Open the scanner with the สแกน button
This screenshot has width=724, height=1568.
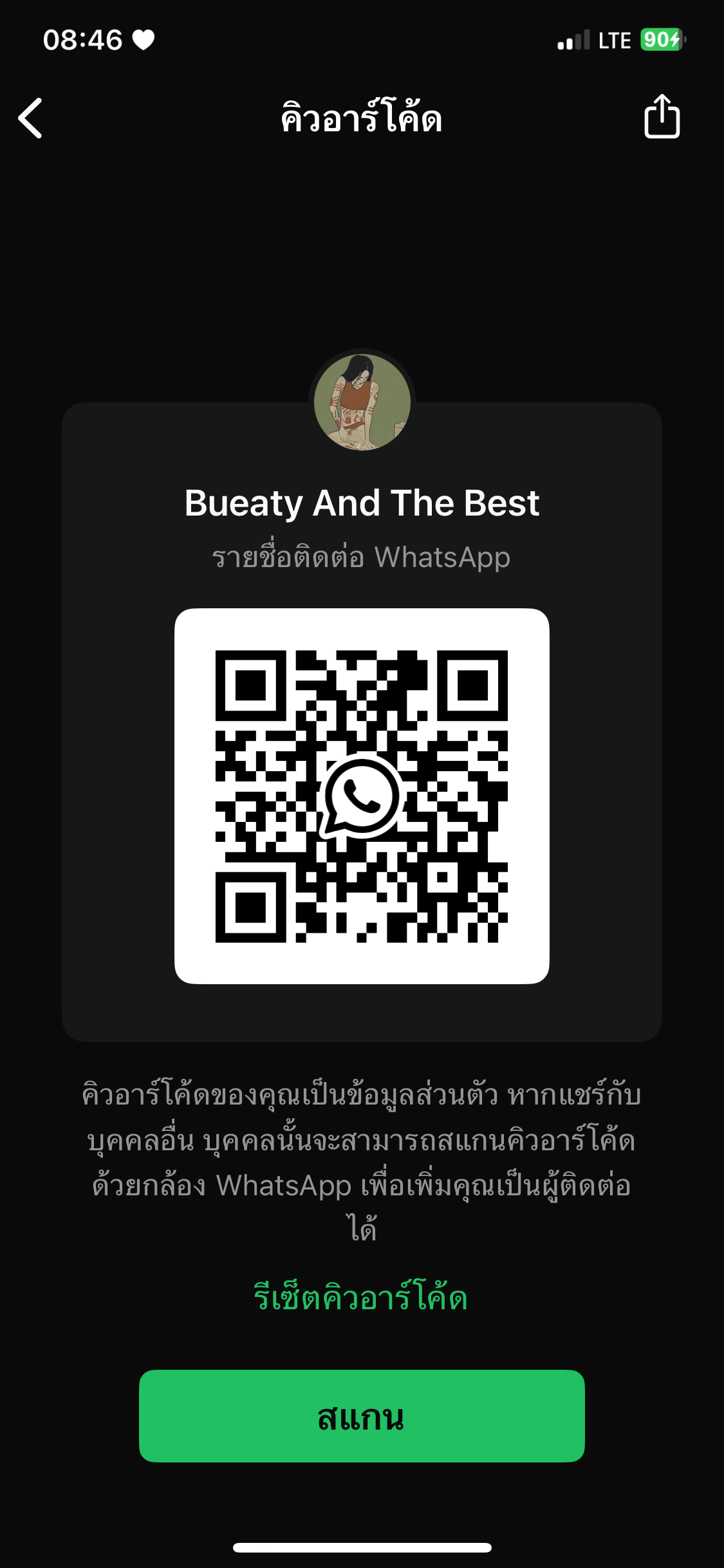point(362,1416)
